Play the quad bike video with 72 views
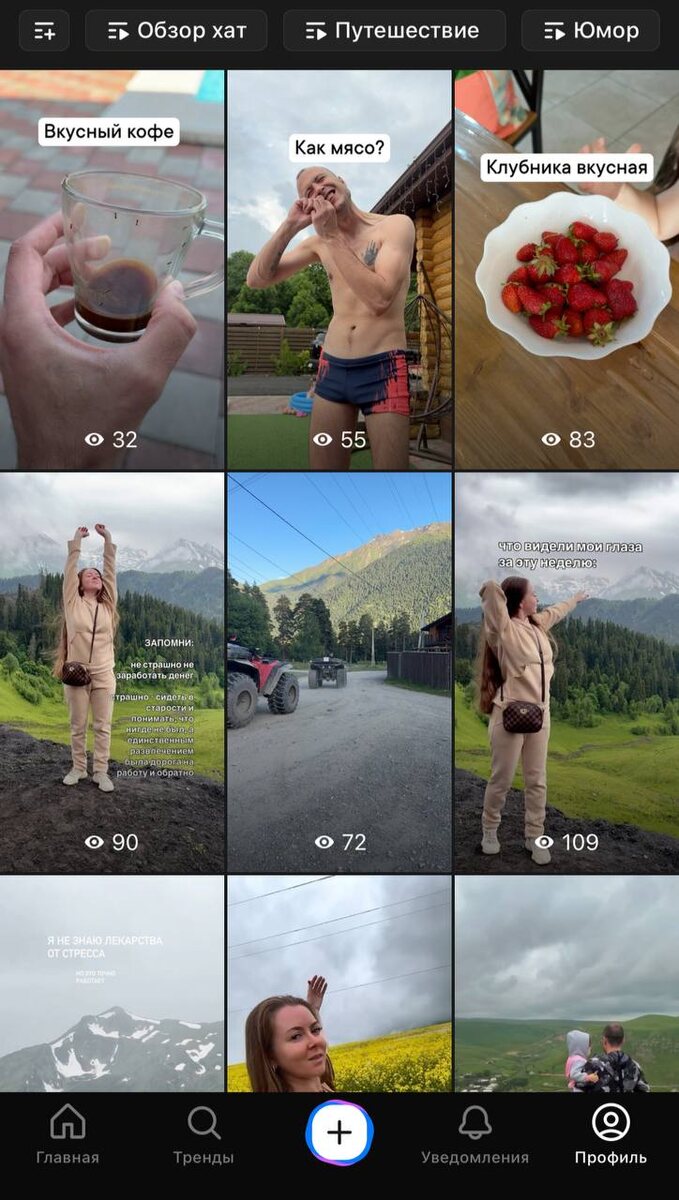 pyautogui.click(x=339, y=672)
